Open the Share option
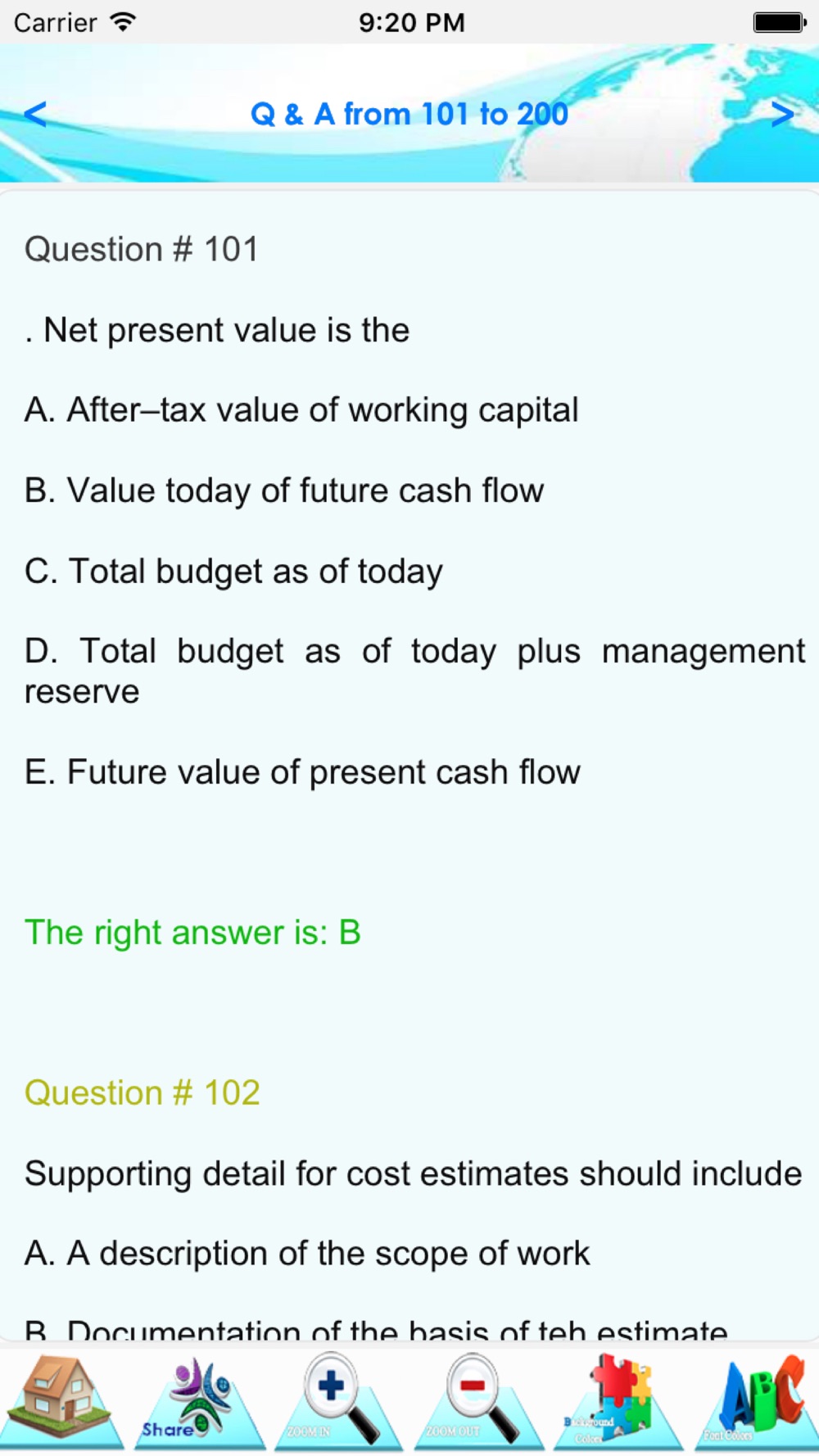Screen dimensions: 819x1456 click(x=197, y=1401)
